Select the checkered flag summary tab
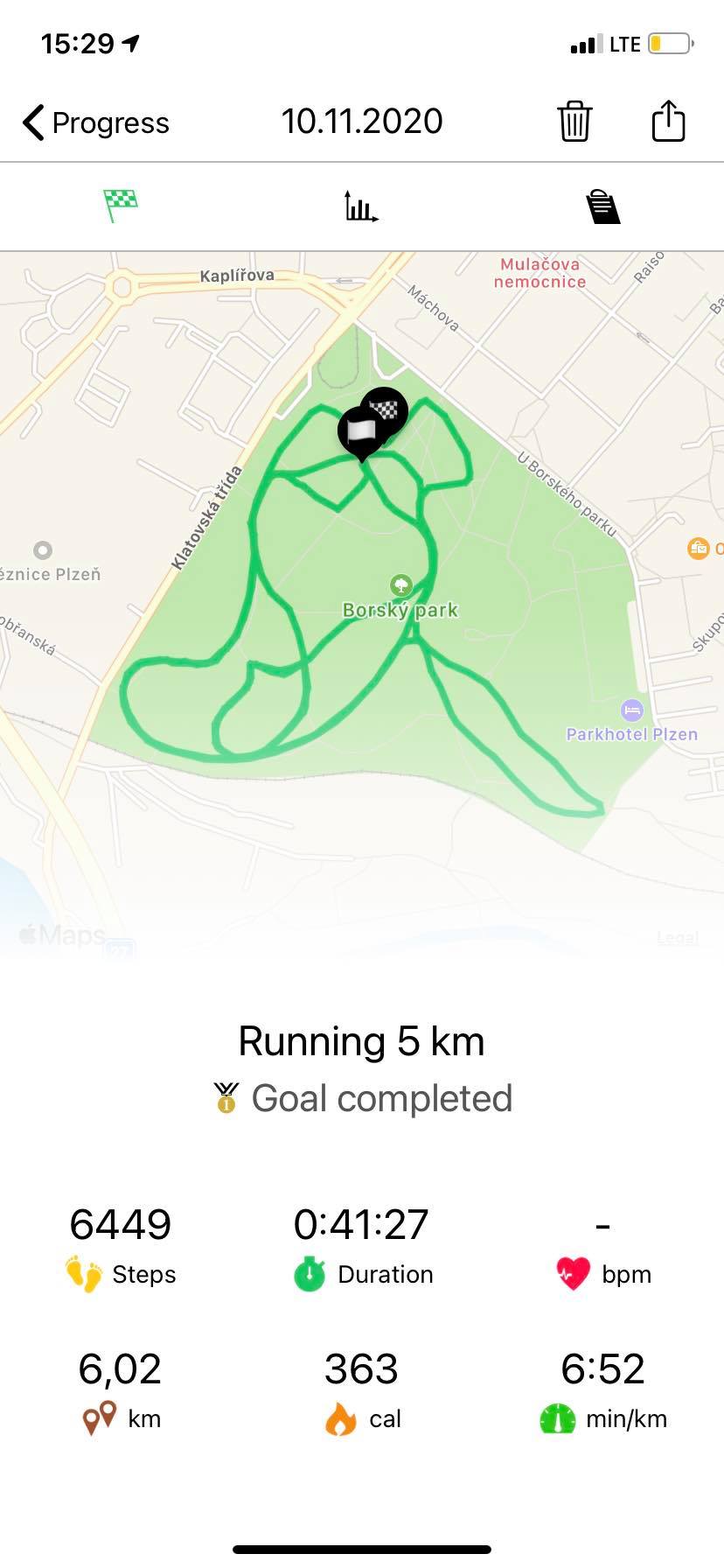Image resolution: width=724 pixels, height=1568 pixels. click(x=121, y=206)
